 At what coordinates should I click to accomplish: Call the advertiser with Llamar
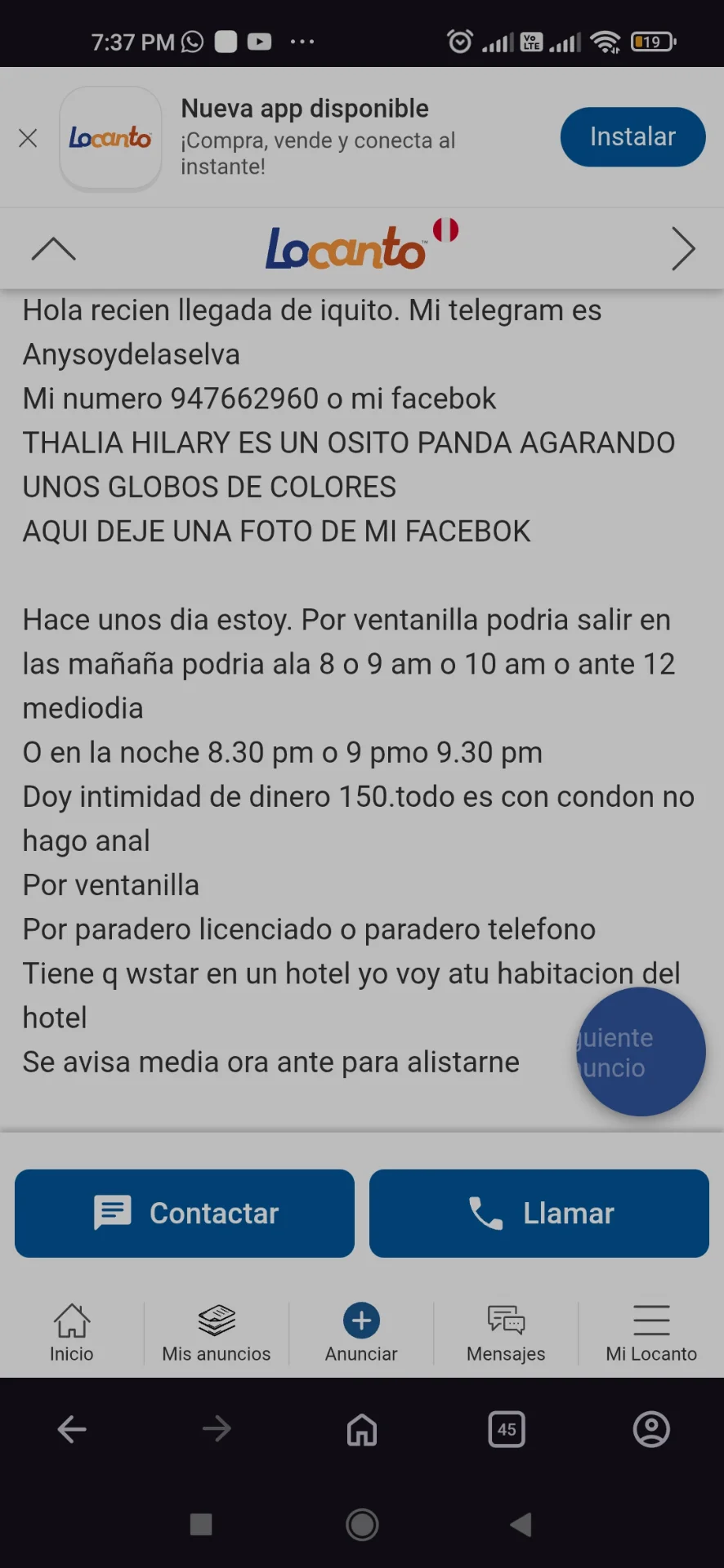(x=539, y=1214)
